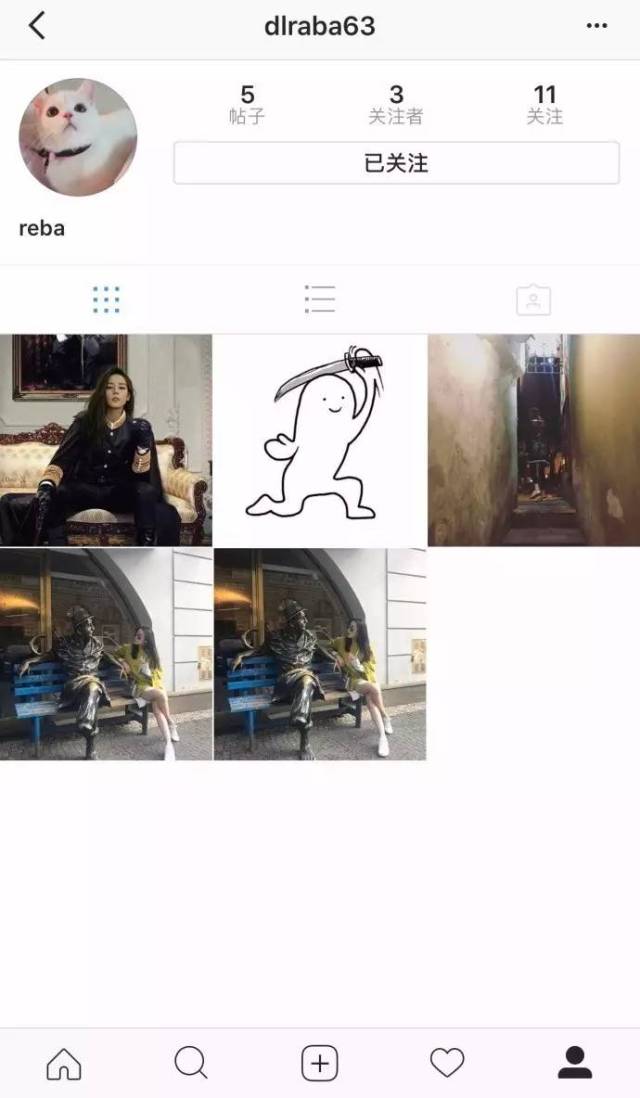The width and height of the screenshot is (640, 1098).
Task: Open the first statue bench photo post
Action: [x=106, y=654]
